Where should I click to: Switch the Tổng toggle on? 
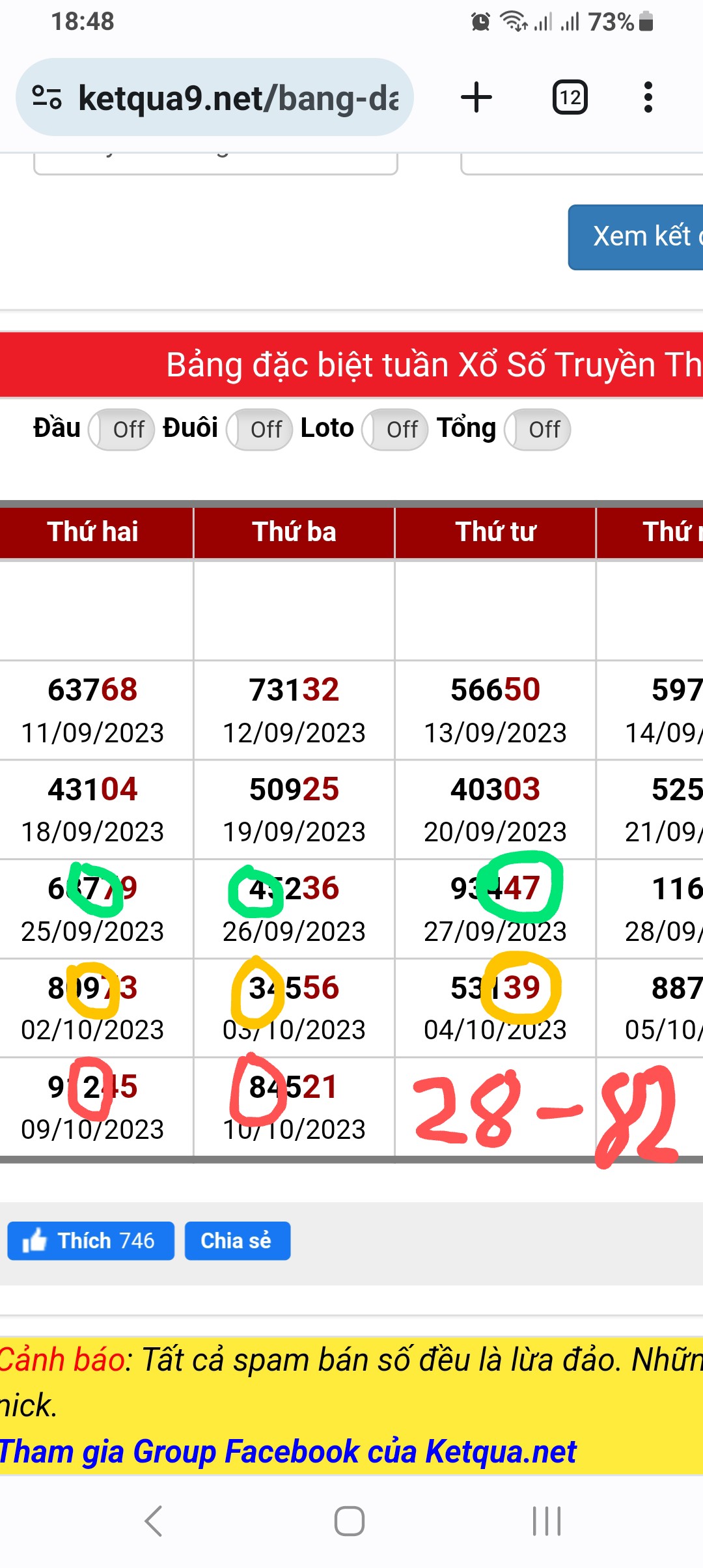[x=538, y=429]
